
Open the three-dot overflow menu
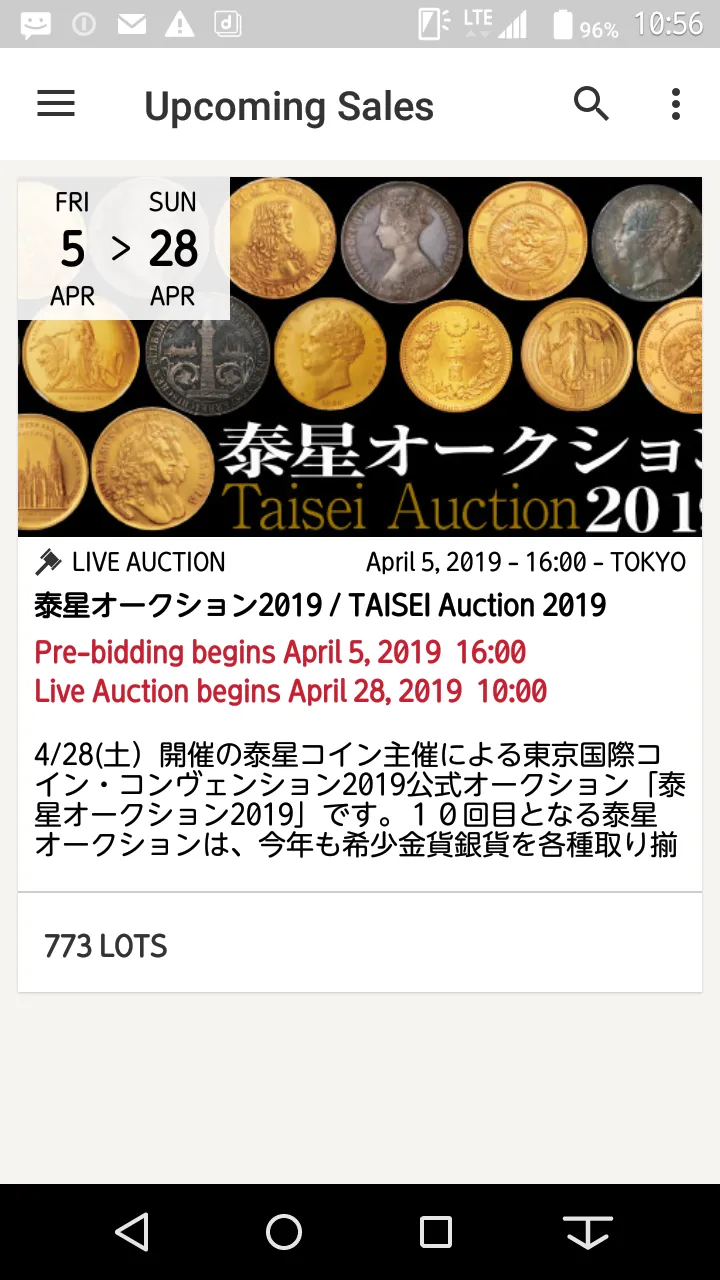pyautogui.click(x=676, y=104)
